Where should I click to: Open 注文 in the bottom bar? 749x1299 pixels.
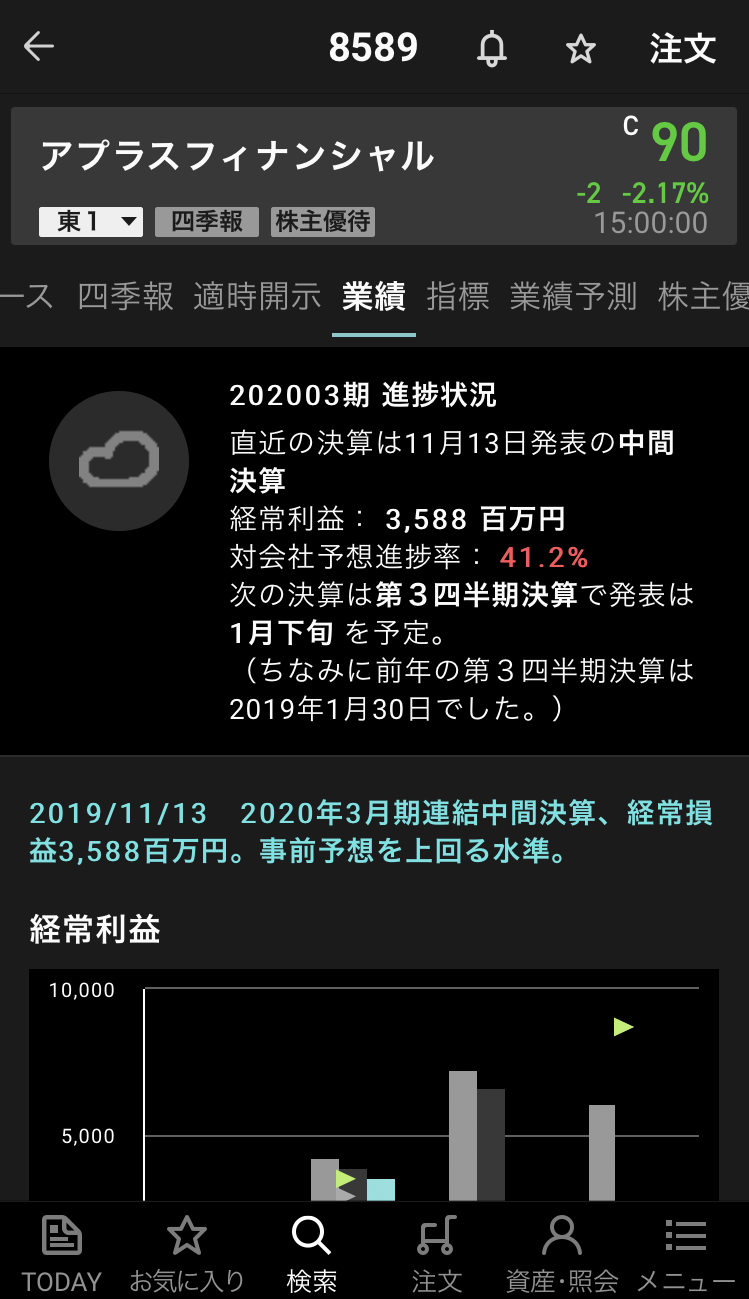(x=436, y=1252)
